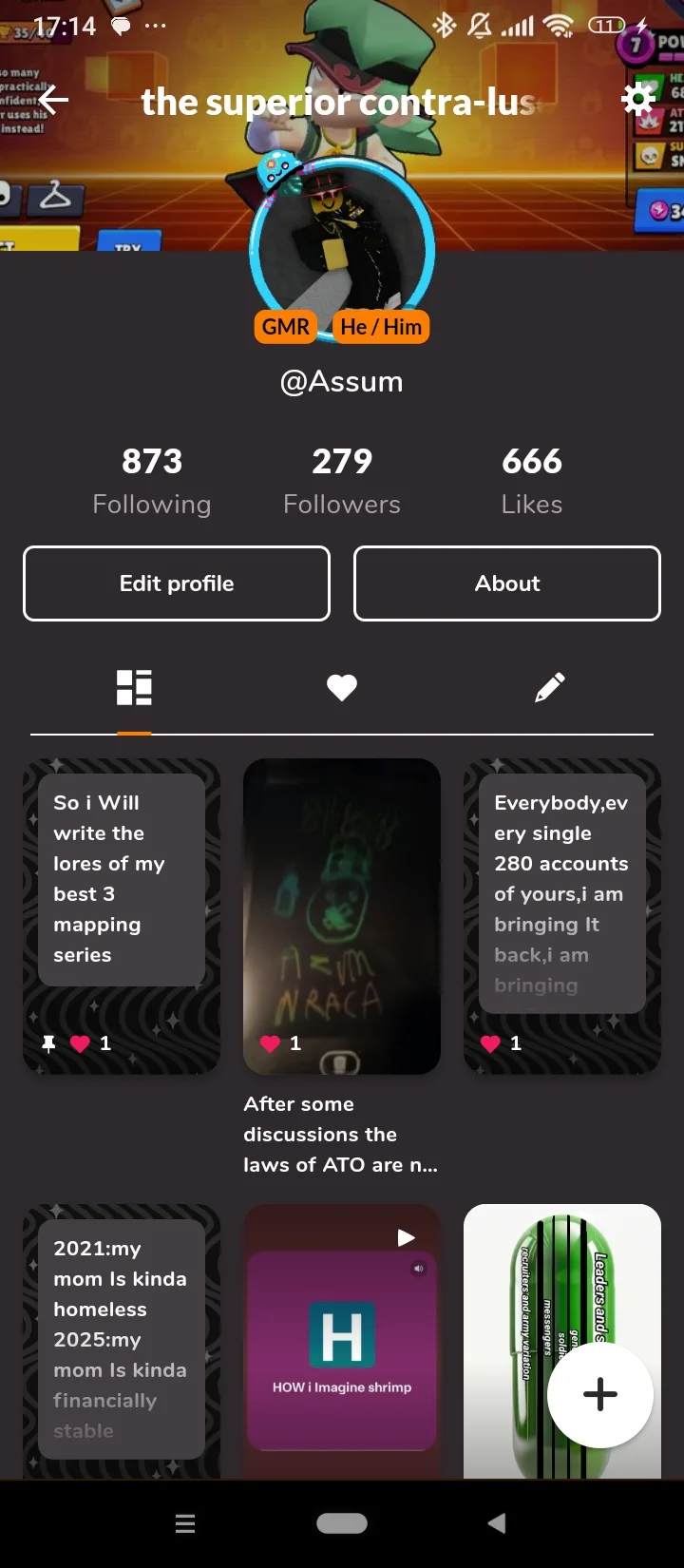Play the 'HOW i Imagine shrimp' video post
The image size is (684, 1568).
pos(342,1340)
